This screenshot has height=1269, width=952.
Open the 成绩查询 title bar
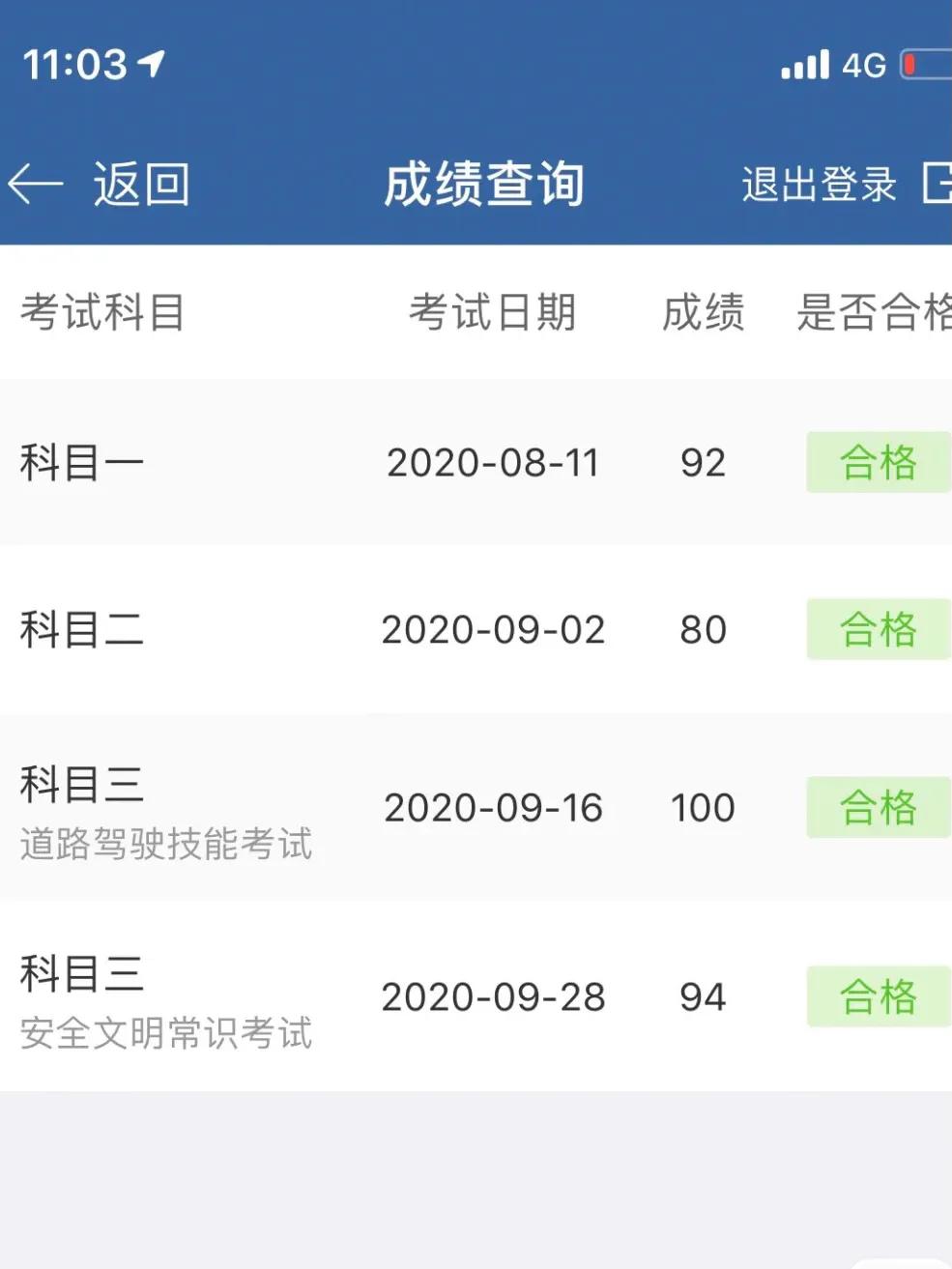483,184
